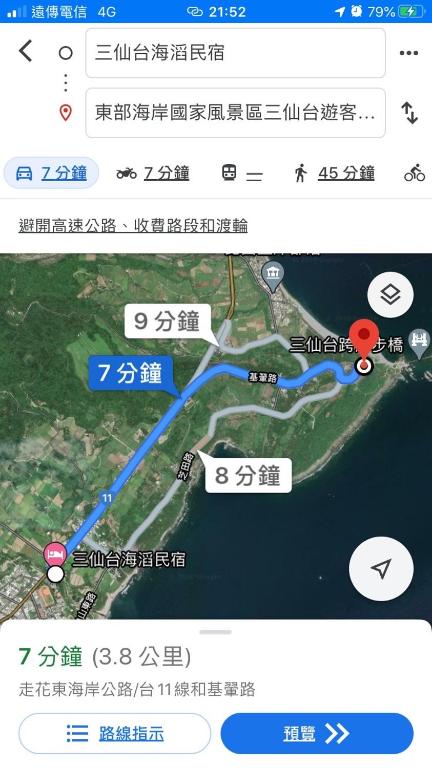This screenshot has height=768, width=432.
Task: Edit destination 東部海岸國家風景區三仙台遊客
Action: point(235,113)
